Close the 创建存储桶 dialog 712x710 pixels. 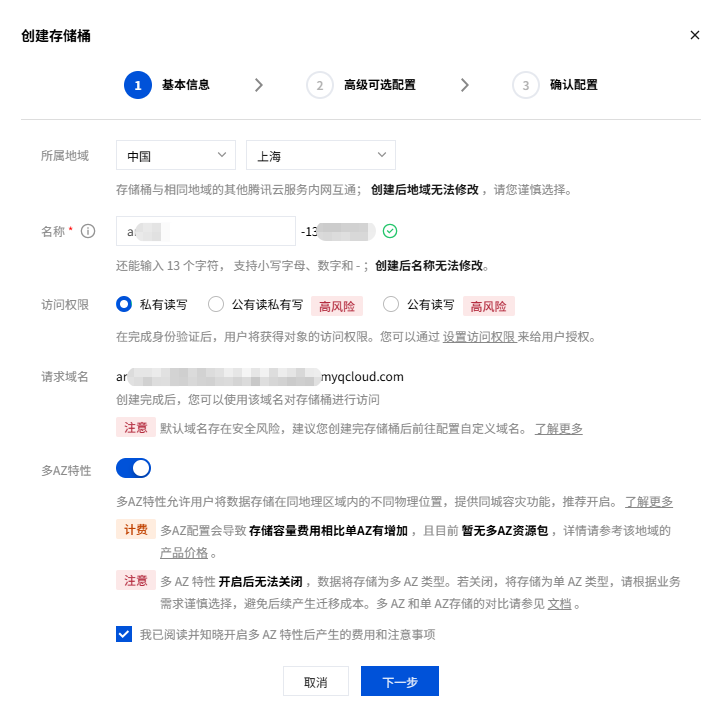pyautogui.click(x=695, y=35)
